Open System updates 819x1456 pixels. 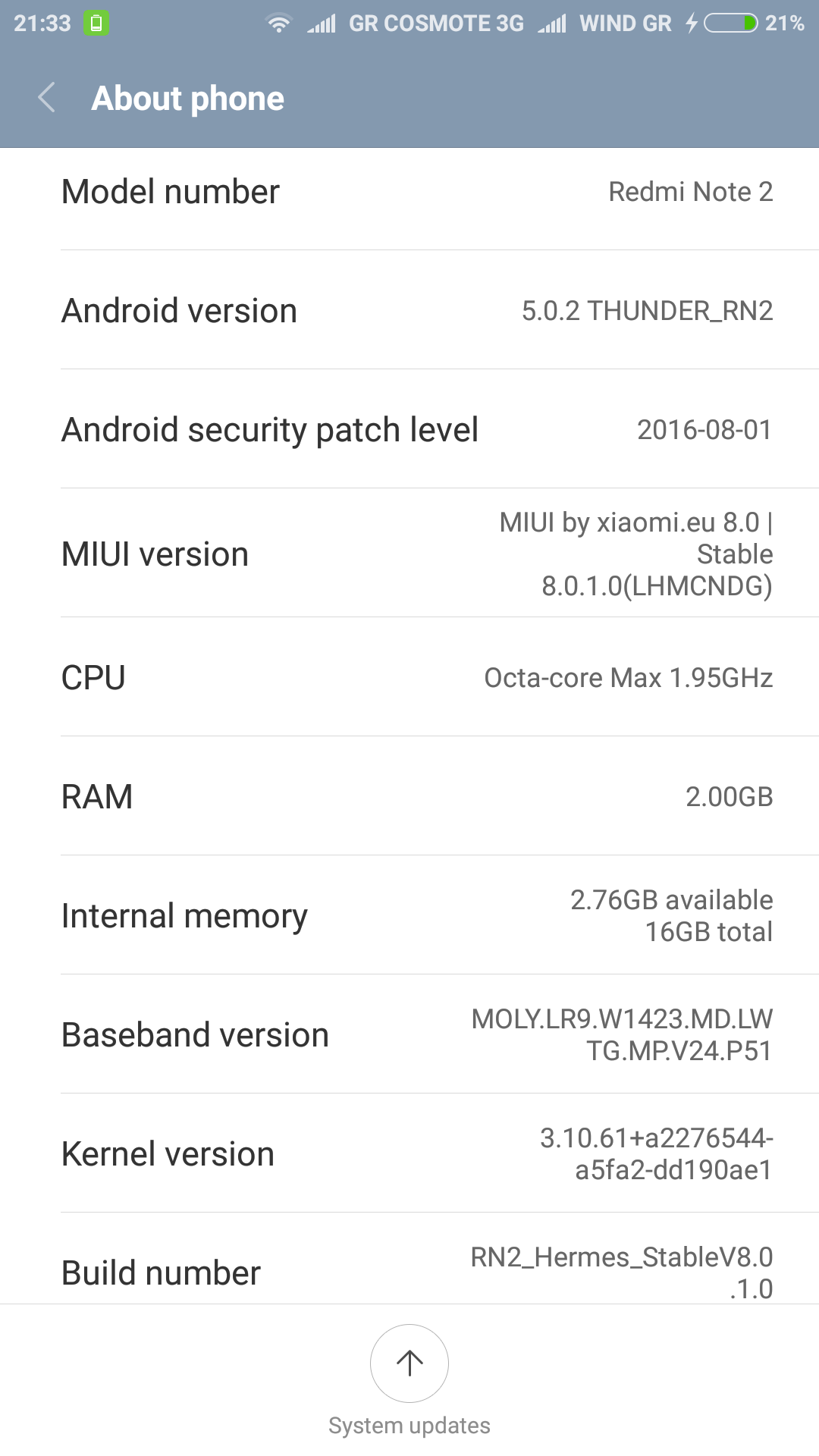[409, 1363]
